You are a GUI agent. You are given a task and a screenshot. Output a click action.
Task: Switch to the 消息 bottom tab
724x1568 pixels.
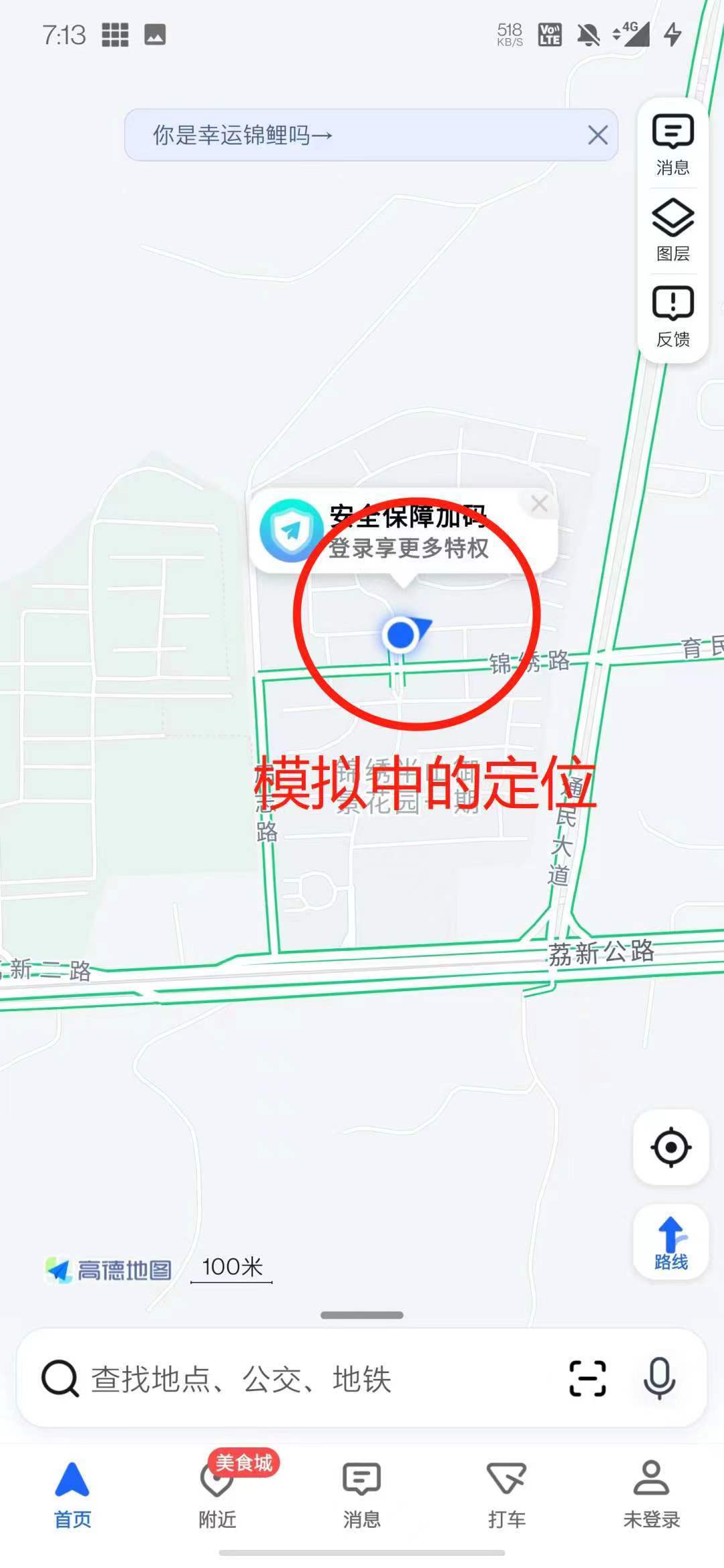pos(362,1496)
